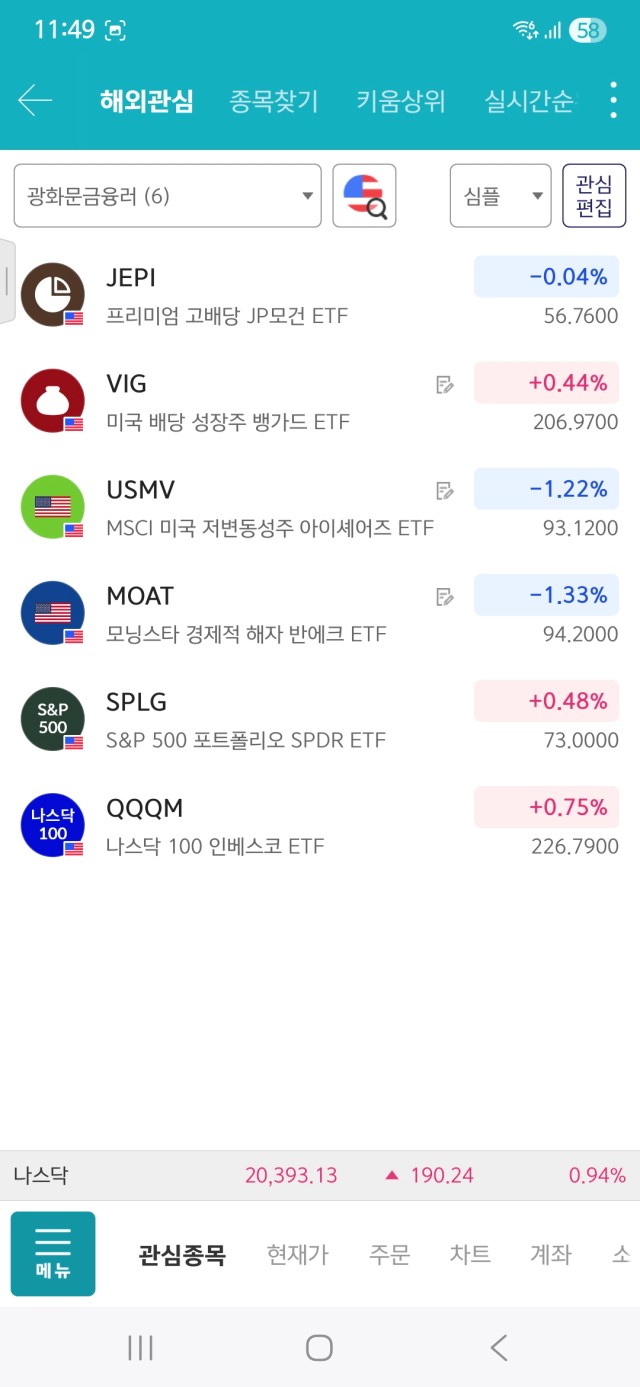Image resolution: width=640 pixels, height=1387 pixels.
Task: Open the three-dot overflow menu
Action: coord(613,101)
